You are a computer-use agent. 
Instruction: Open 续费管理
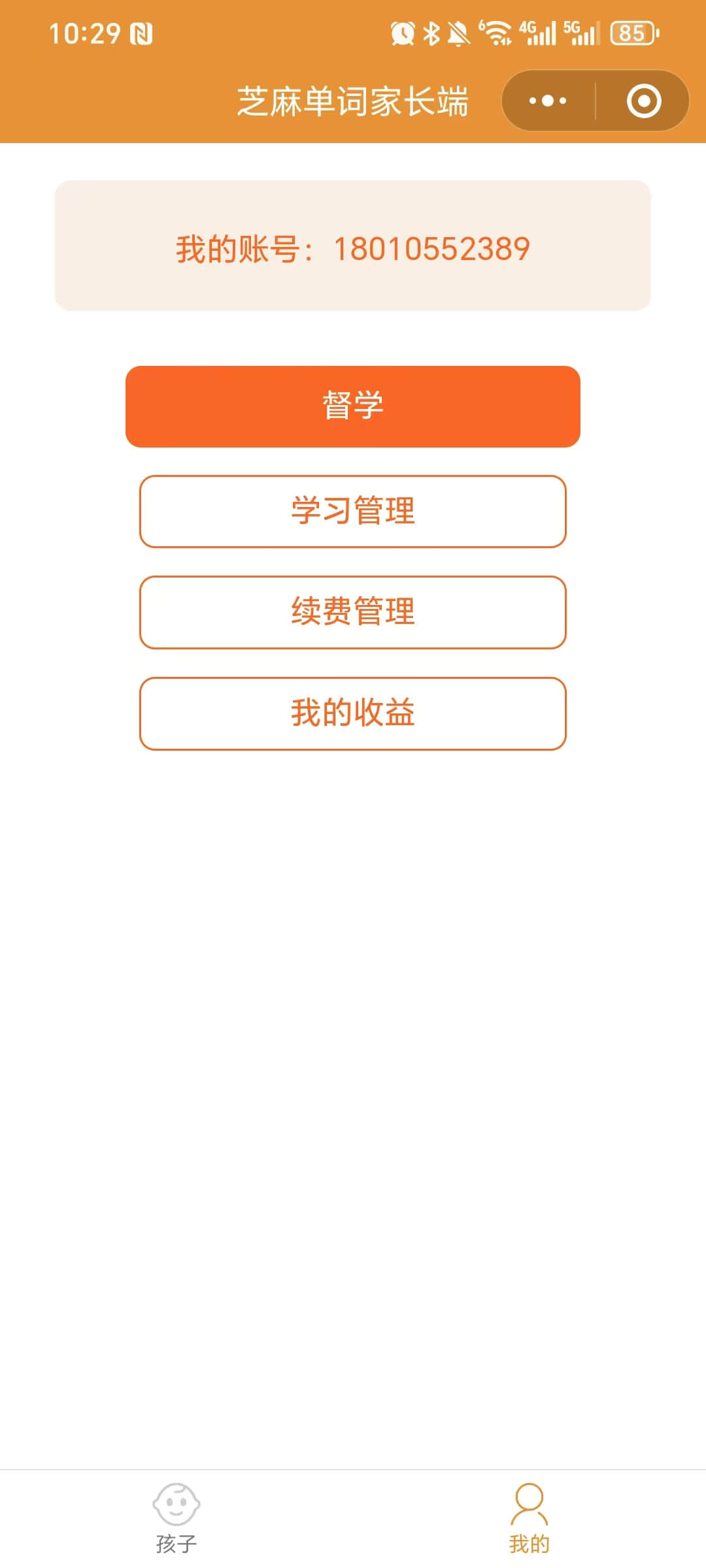353,612
